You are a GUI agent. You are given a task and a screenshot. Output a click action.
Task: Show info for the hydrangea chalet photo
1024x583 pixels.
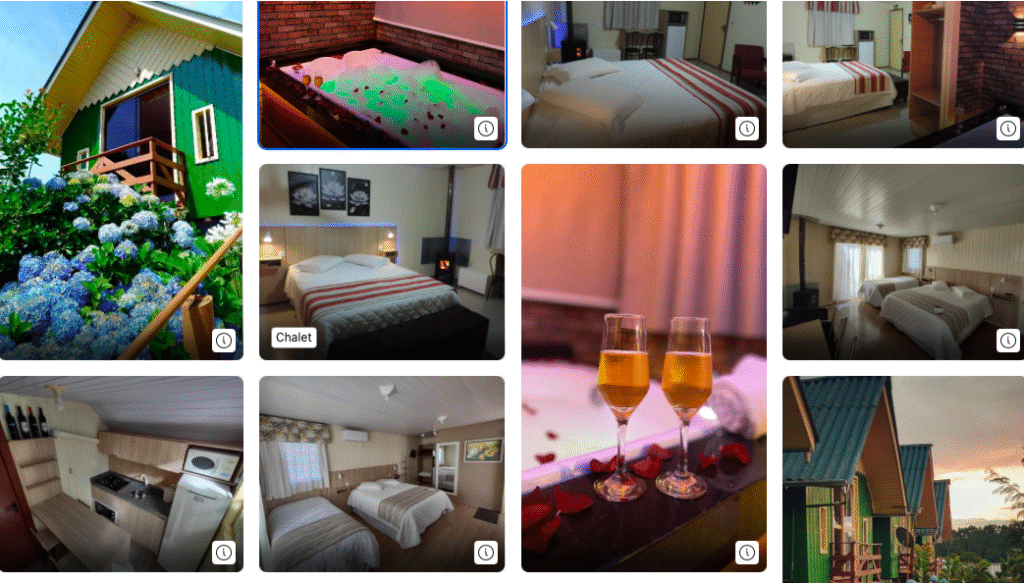pos(224,340)
